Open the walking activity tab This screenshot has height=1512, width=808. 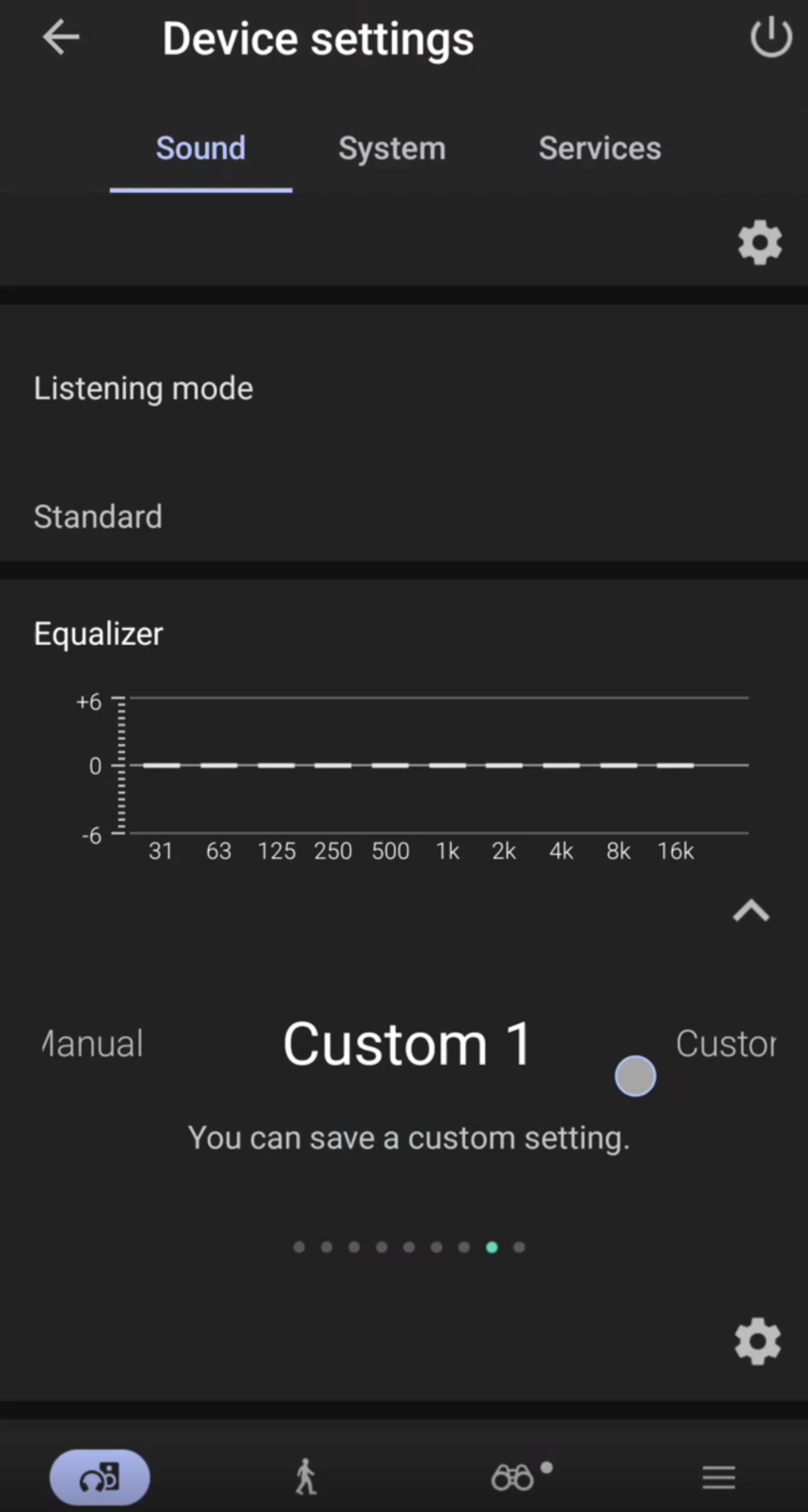click(x=305, y=1477)
